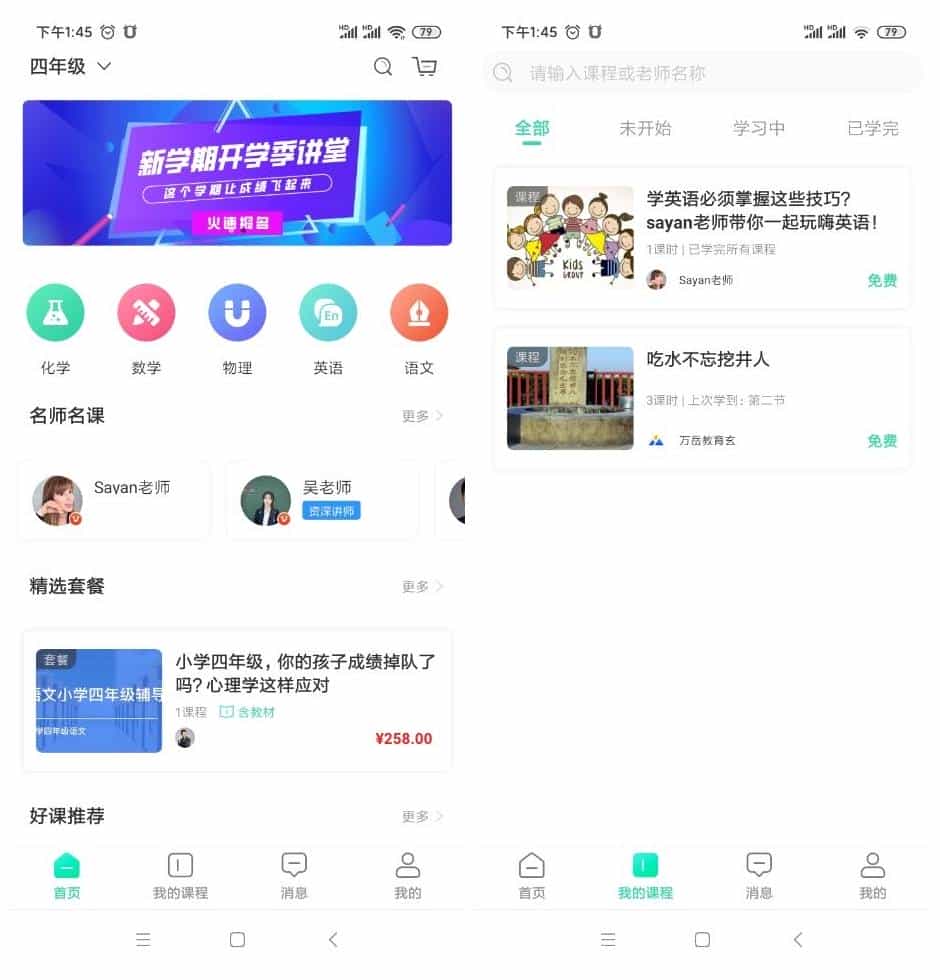Open the ¥258.00 小学四年级 package card
Viewport: 940px width, 980px height.
(x=237, y=700)
